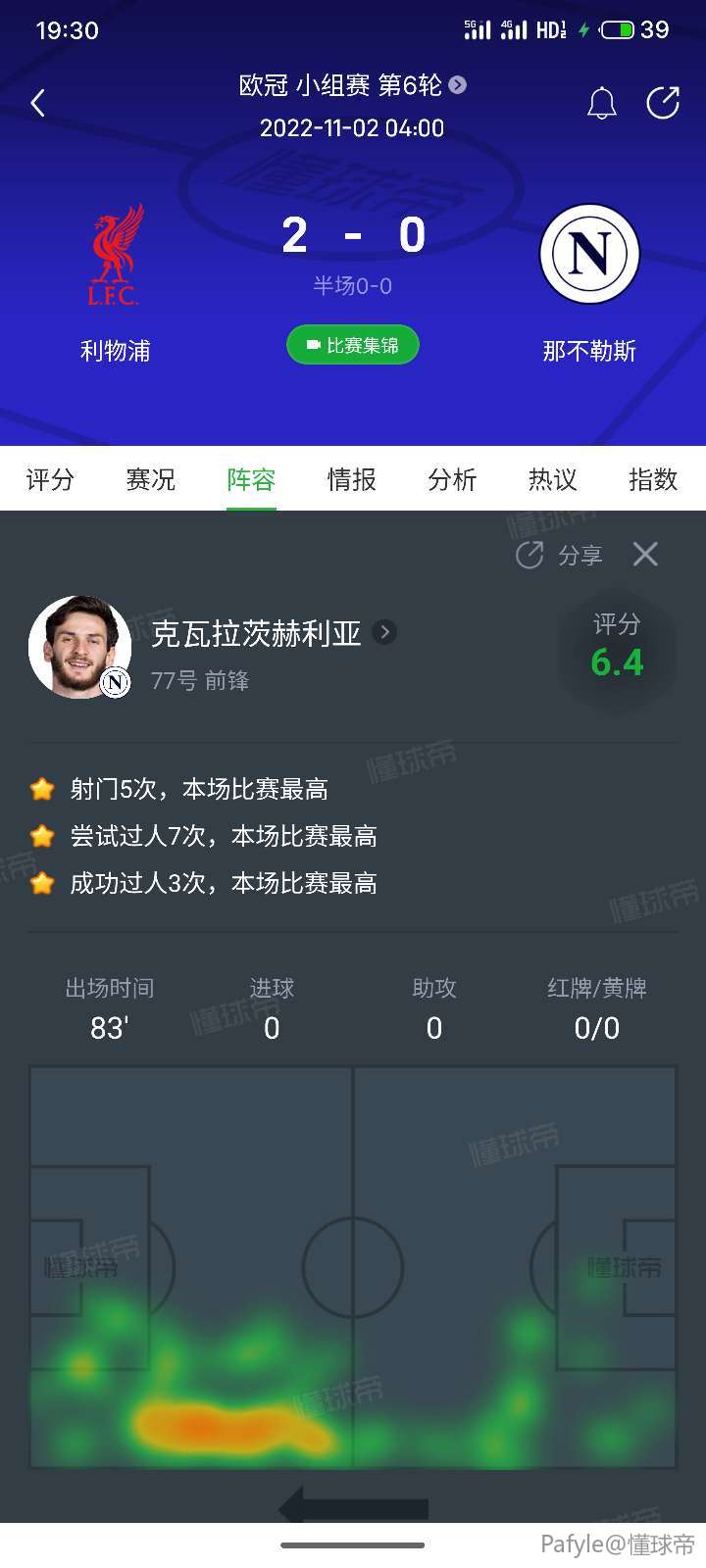Open 欧冠 小组赛 第6轮 league details
This screenshot has height=1568, width=706.
(x=351, y=86)
